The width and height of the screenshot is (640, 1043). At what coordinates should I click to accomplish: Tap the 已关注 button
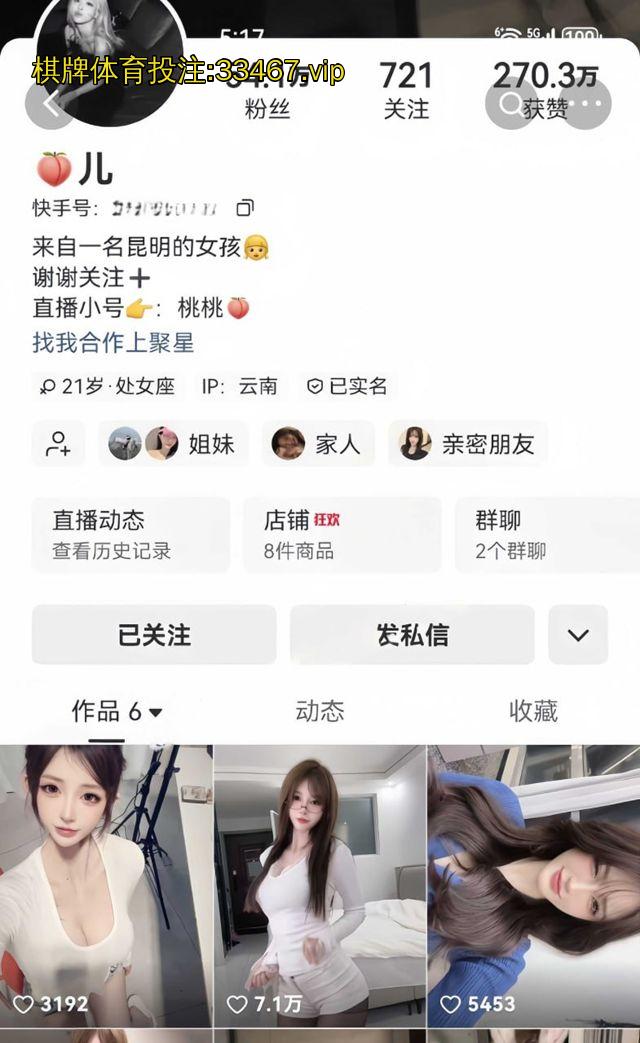154,635
